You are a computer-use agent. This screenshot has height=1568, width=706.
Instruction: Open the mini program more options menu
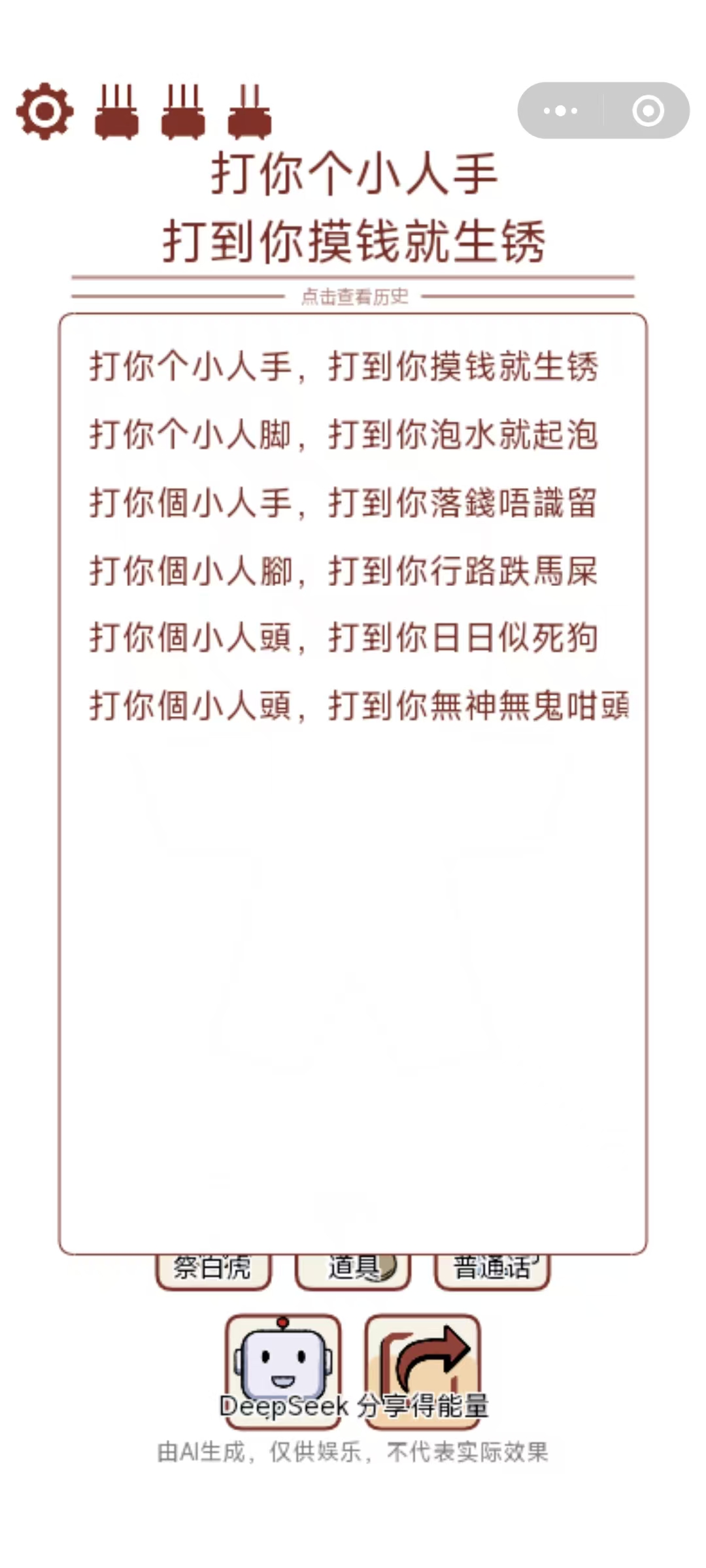(x=561, y=110)
